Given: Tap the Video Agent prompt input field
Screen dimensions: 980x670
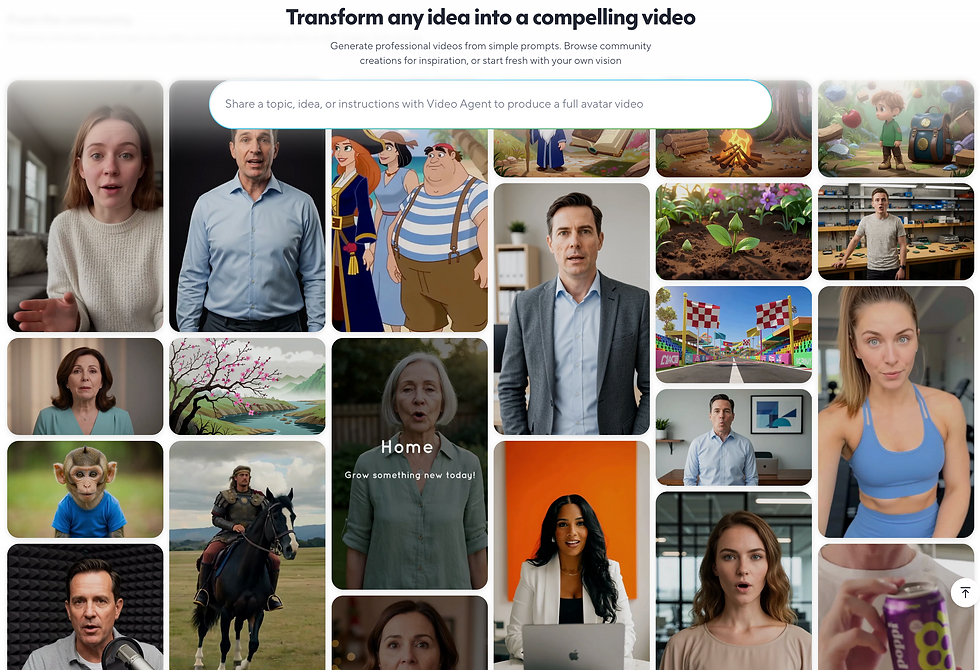Looking at the screenshot, I should [x=490, y=104].
